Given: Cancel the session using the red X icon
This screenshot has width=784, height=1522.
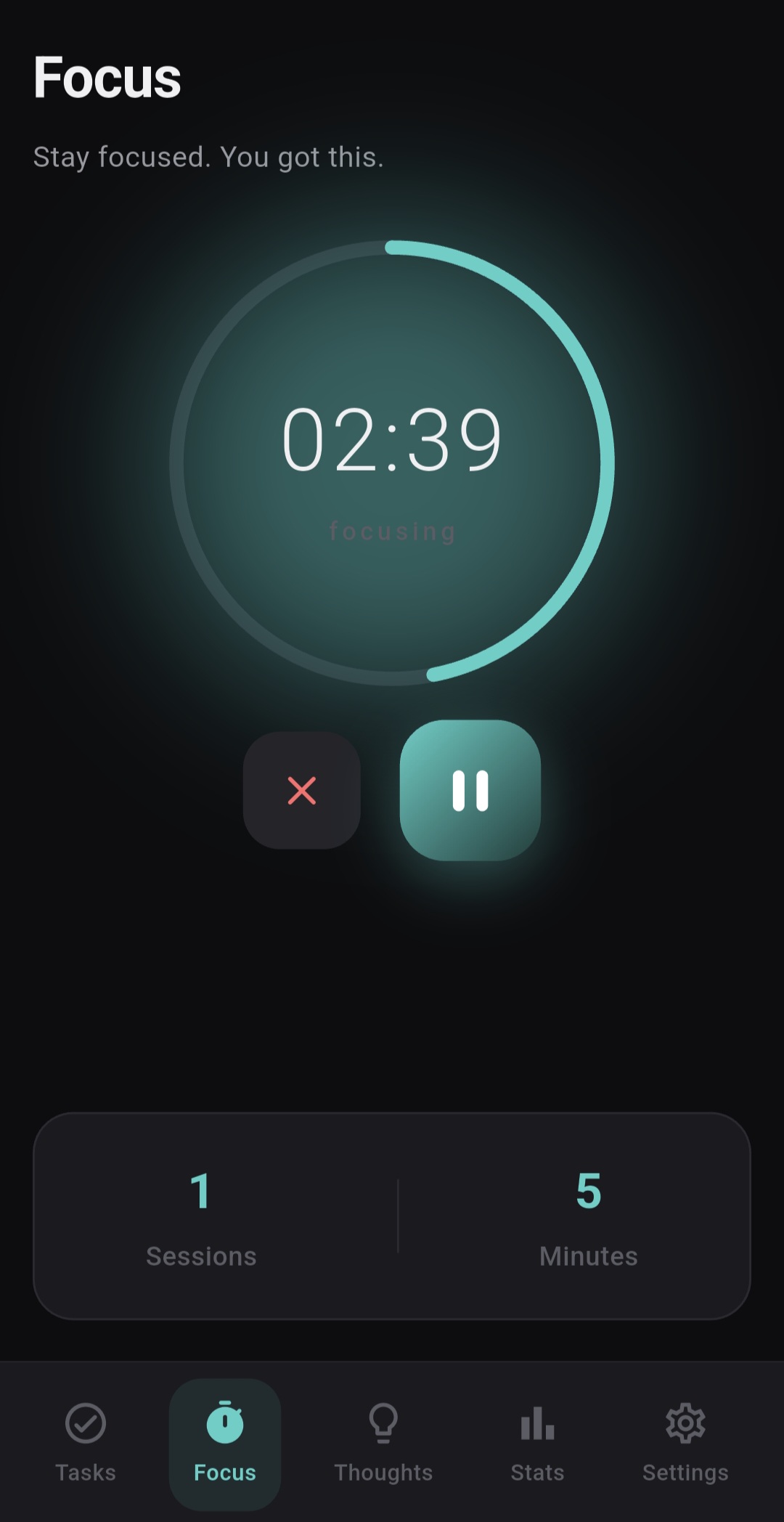Looking at the screenshot, I should pos(301,789).
